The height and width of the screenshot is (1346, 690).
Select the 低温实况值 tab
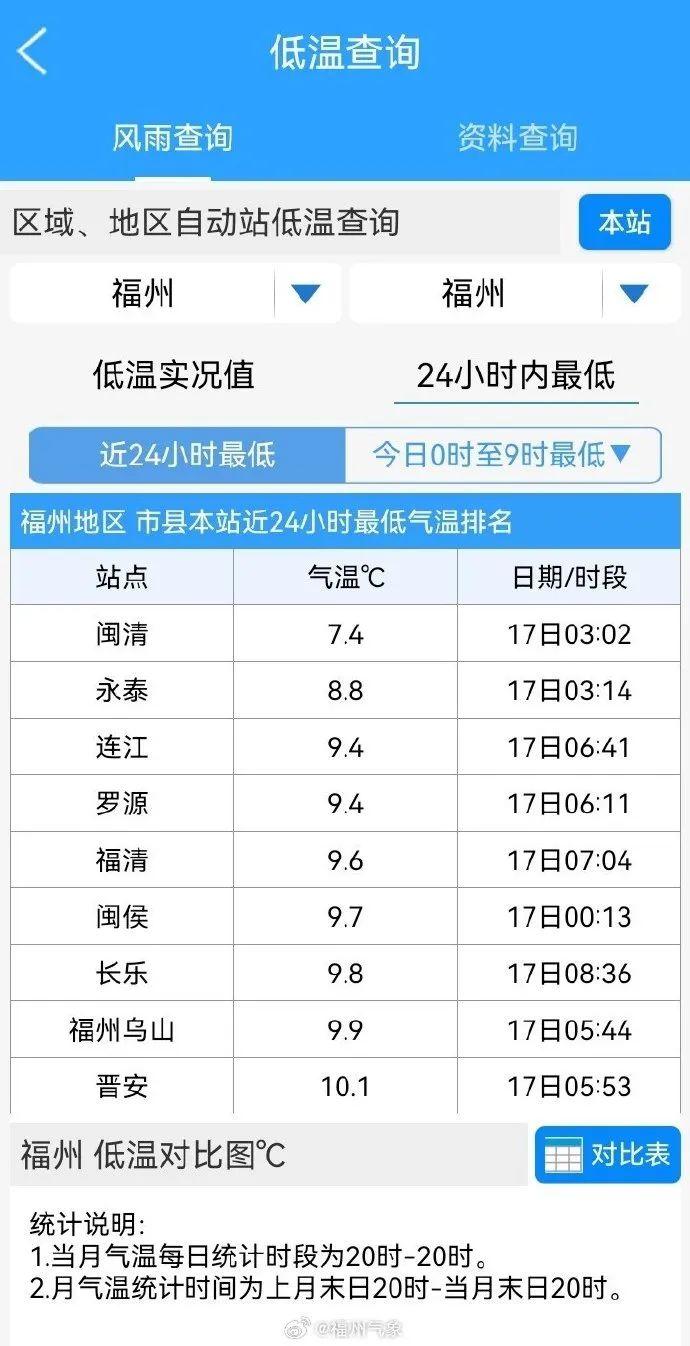(x=174, y=375)
